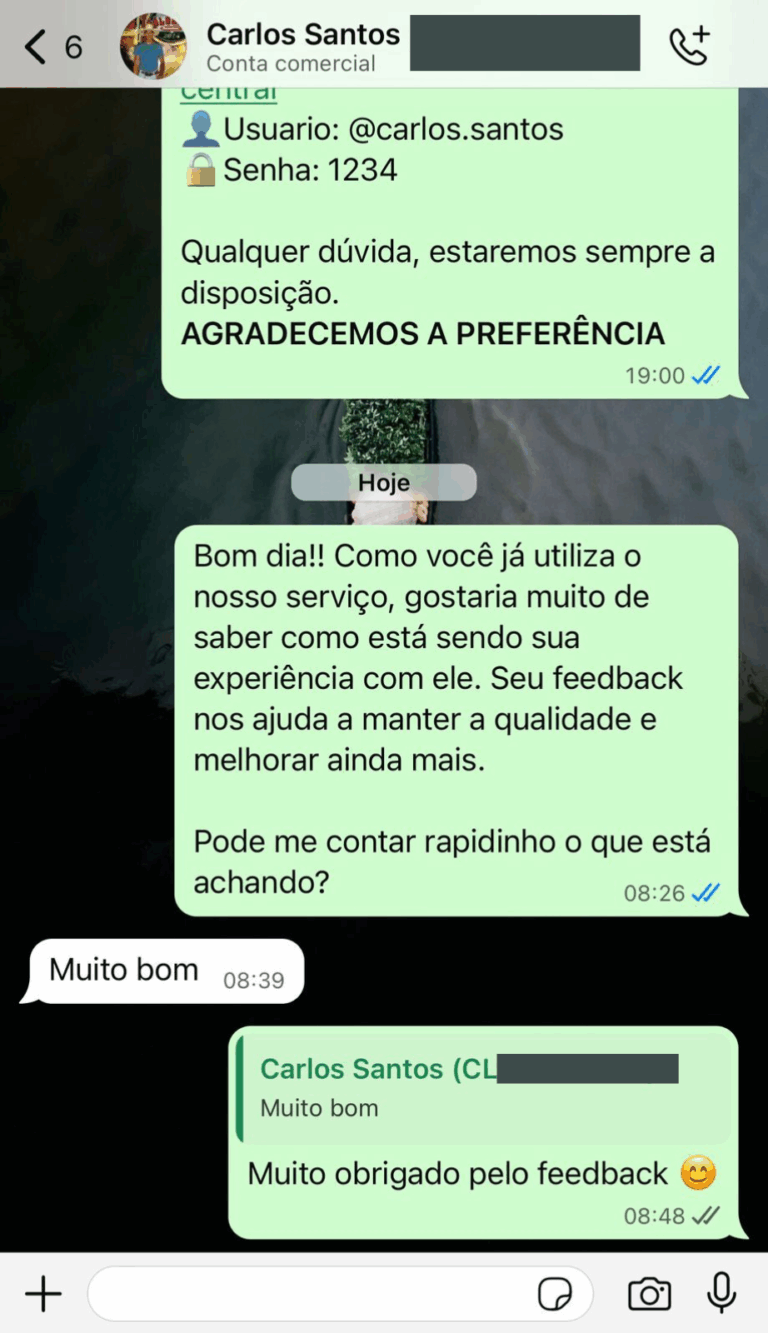Open Carlos Santos profile picture
This screenshot has width=768, height=1333.
point(153,46)
